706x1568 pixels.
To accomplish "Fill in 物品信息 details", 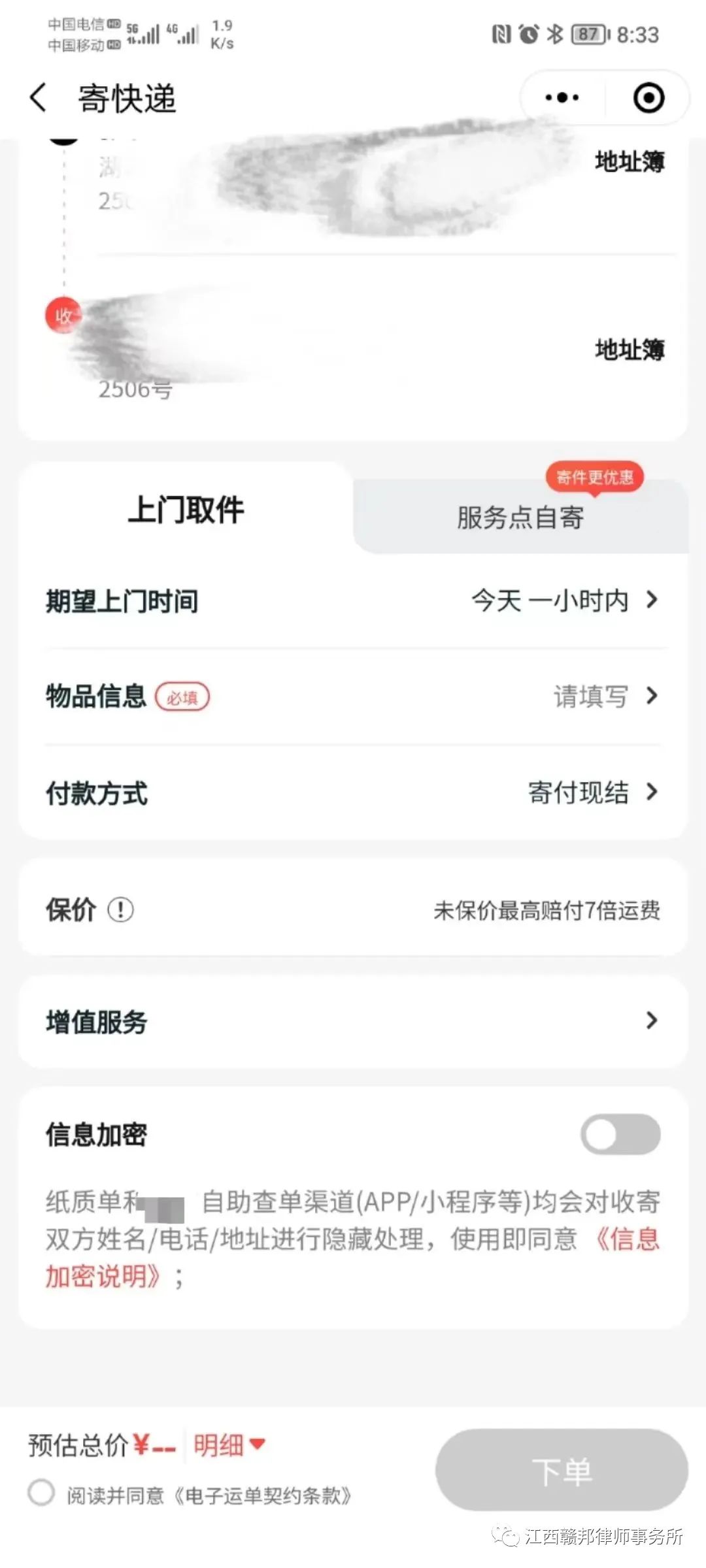I will [353, 696].
